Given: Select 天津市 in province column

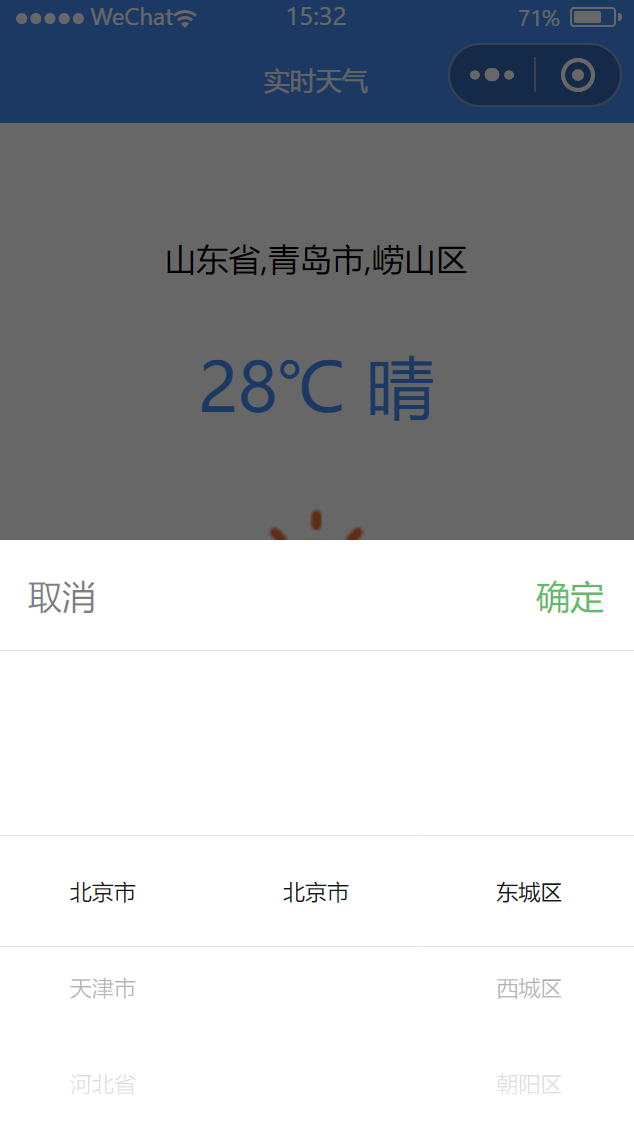Looking at the screenshot, I should pyautogui.click(x=103, y=989).
